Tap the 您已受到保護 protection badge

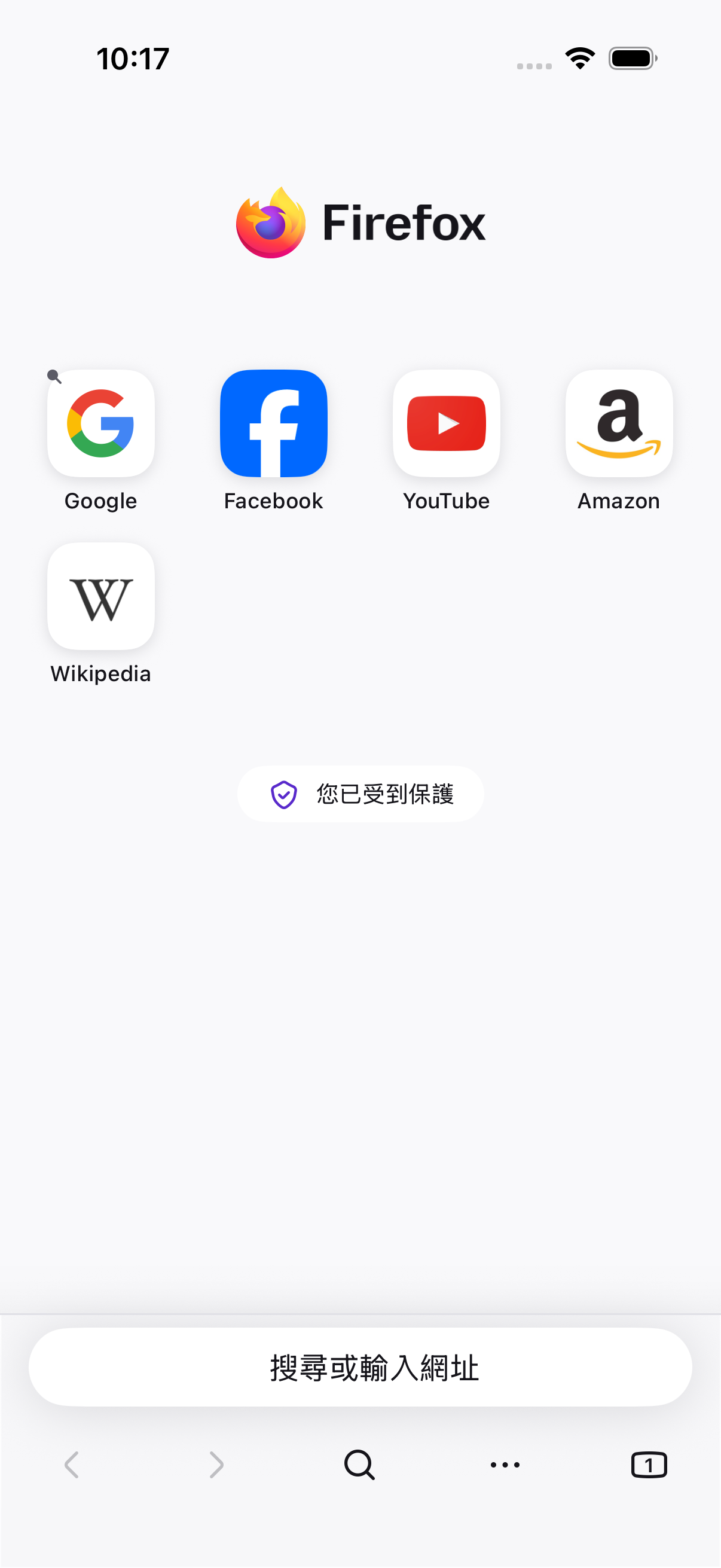coord(361,794)
